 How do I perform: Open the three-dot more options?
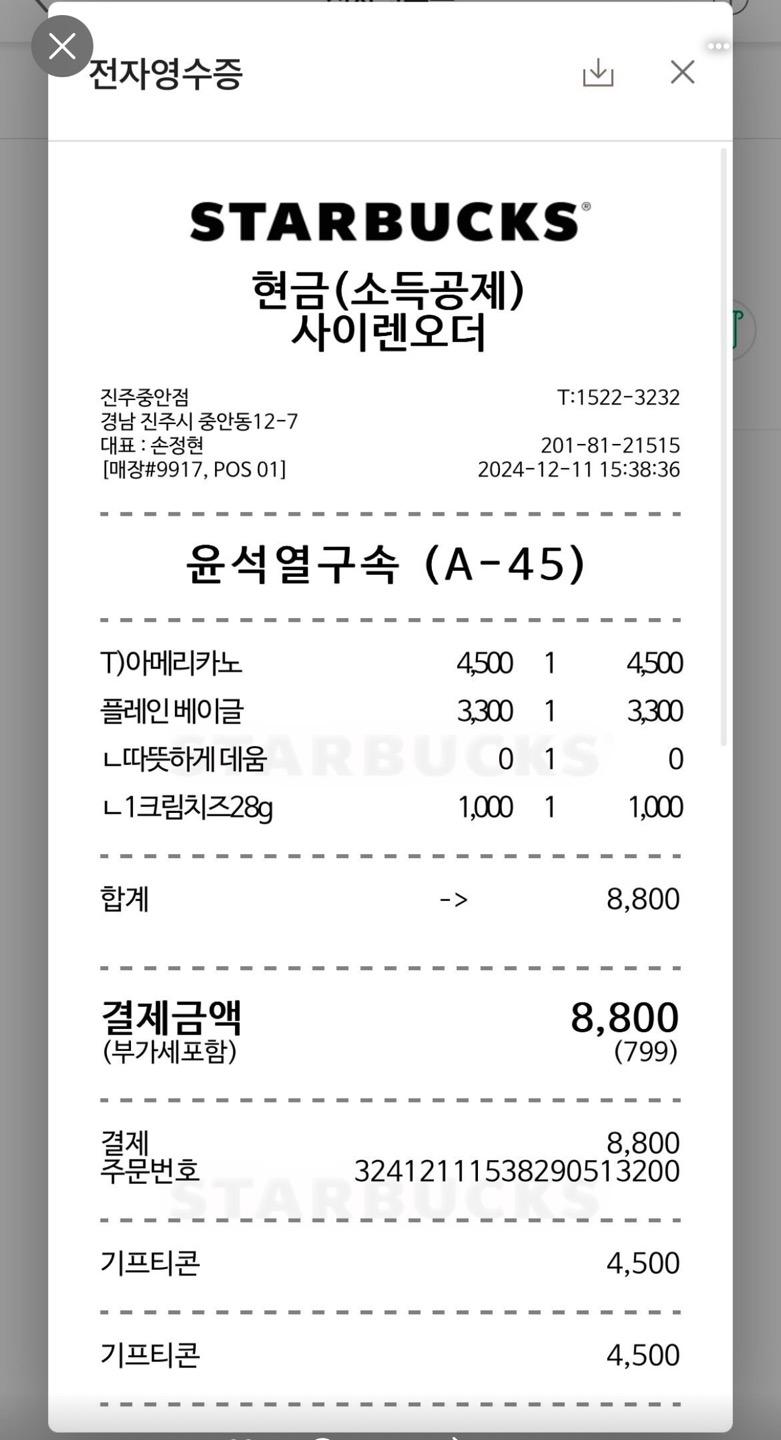coord(717,46)
